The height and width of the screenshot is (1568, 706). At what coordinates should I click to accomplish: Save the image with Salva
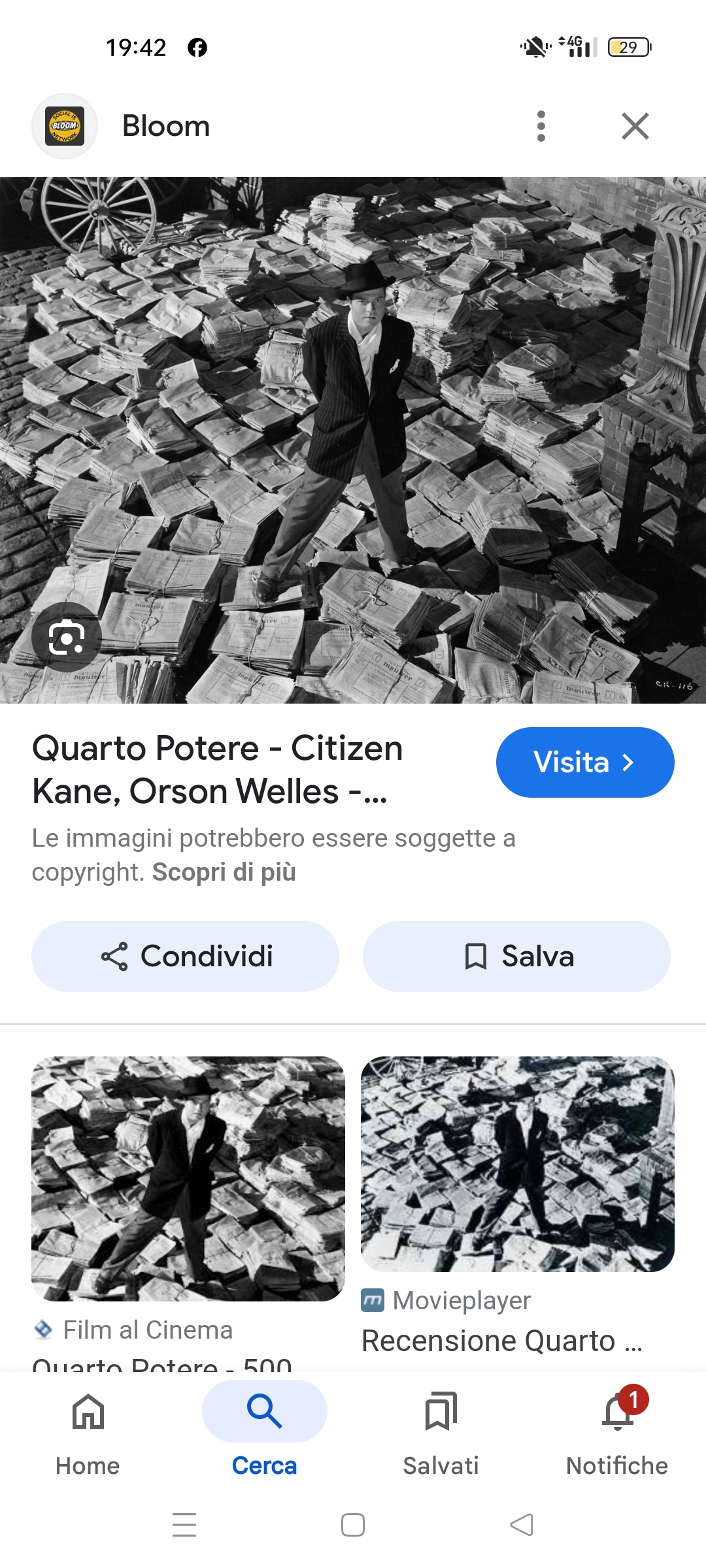point(516,956)
